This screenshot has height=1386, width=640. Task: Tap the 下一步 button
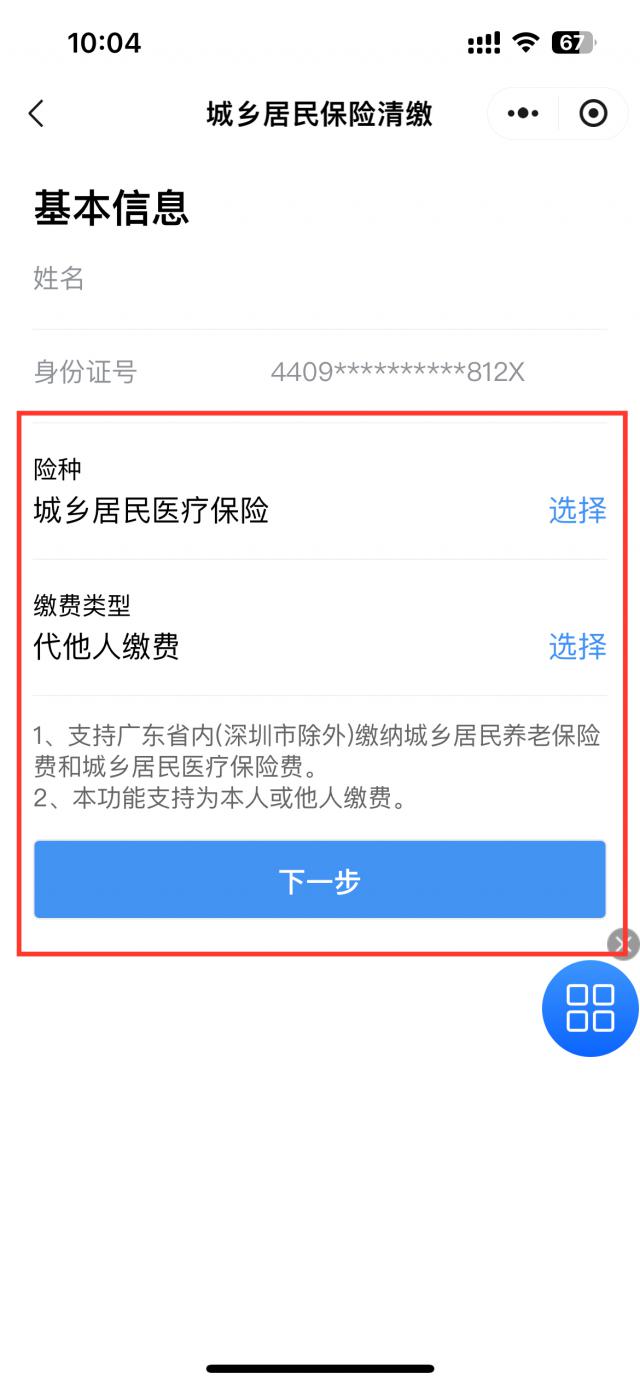click(320, 880)
